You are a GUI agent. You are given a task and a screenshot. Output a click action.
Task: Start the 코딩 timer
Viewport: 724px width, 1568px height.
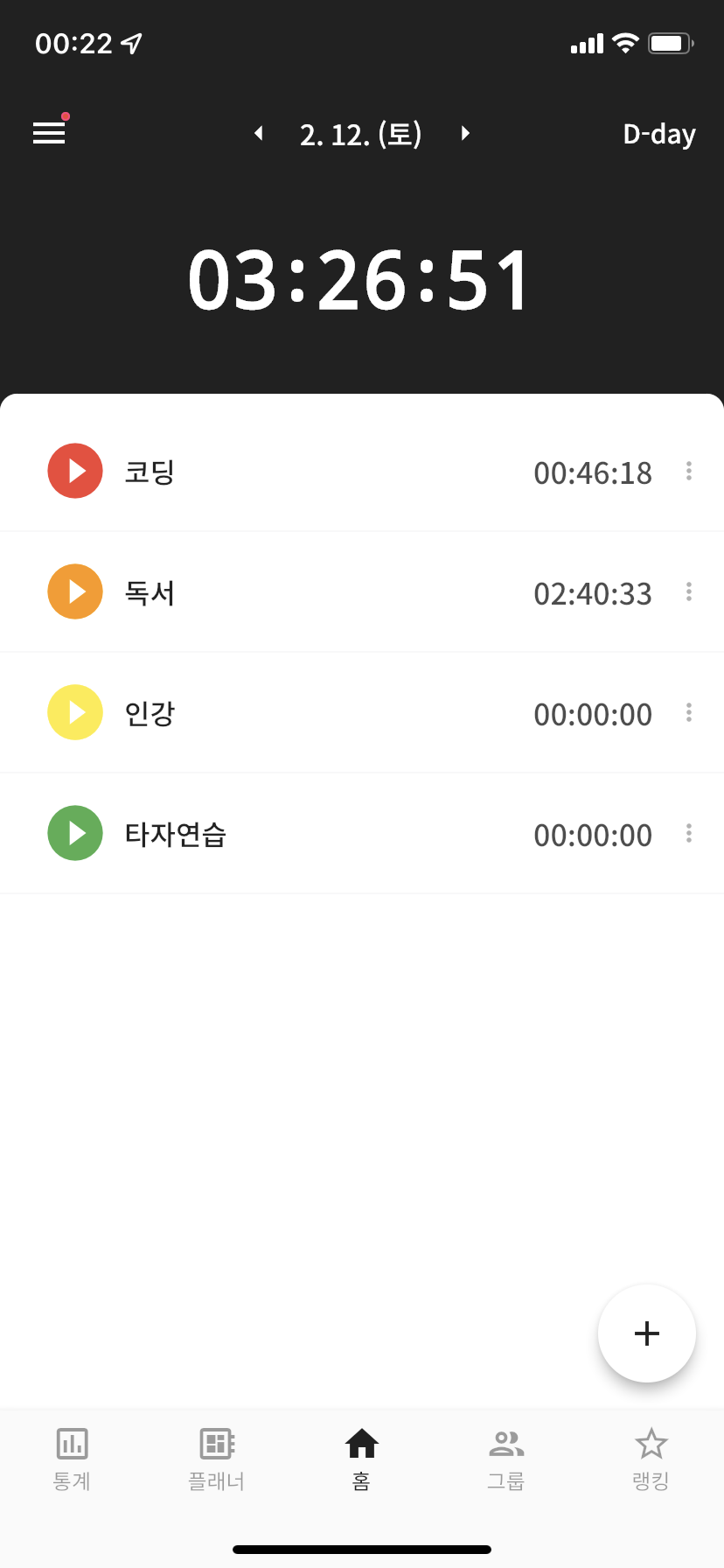click(x=75, y=471)
